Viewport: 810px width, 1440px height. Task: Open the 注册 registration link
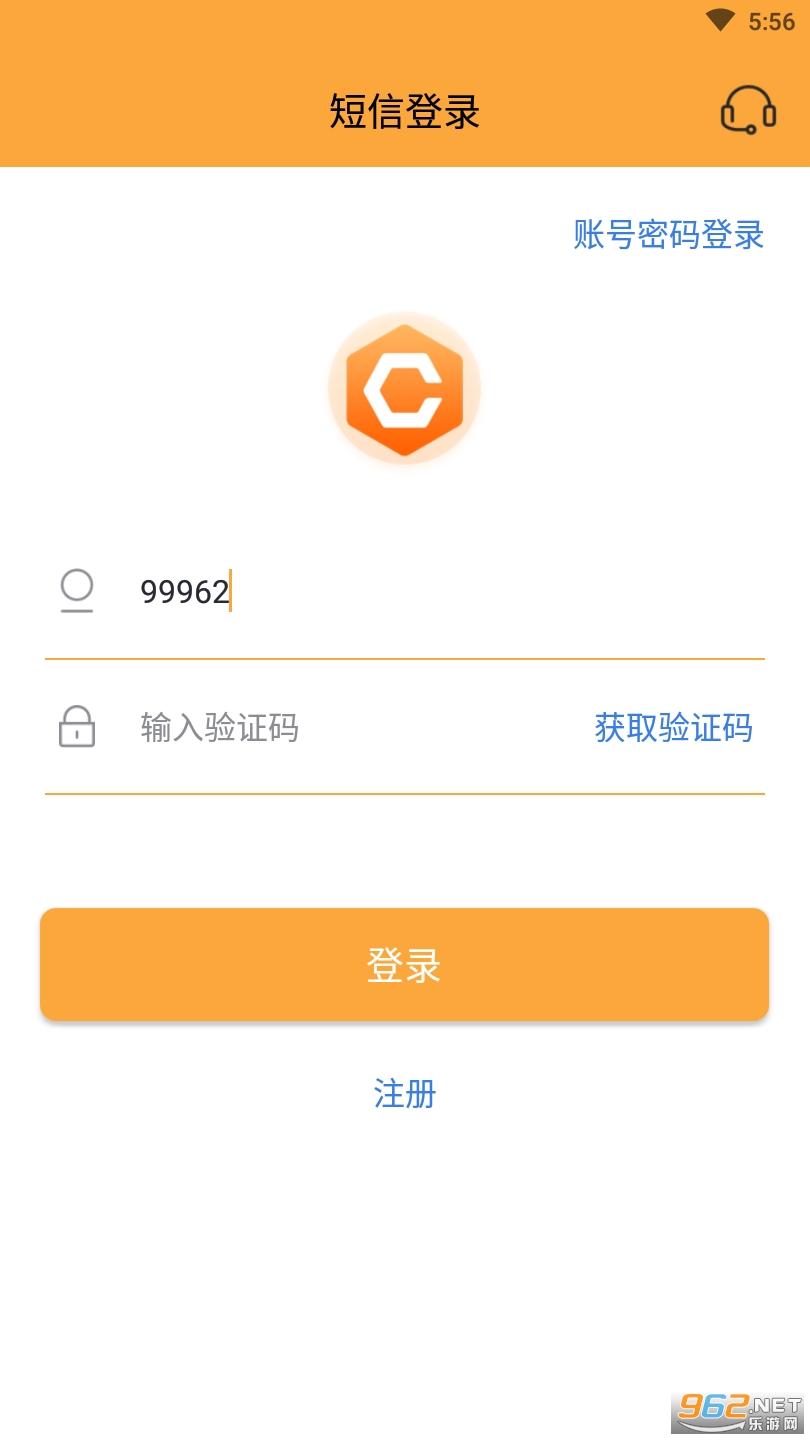tap(405, 1093)
